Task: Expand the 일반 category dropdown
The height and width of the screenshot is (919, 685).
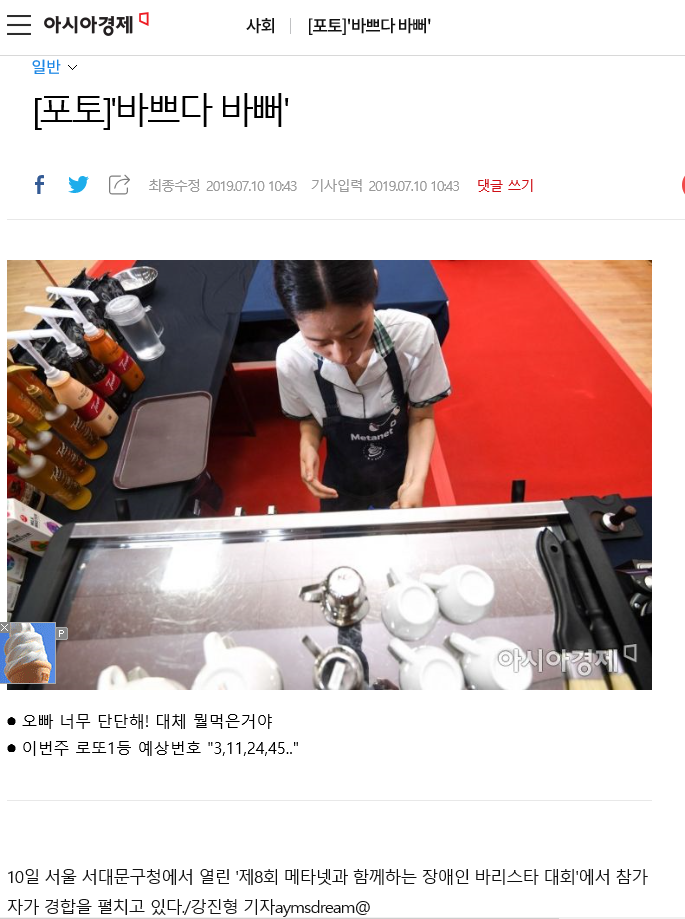Action: pyautogui.click(x=54, y=67)
